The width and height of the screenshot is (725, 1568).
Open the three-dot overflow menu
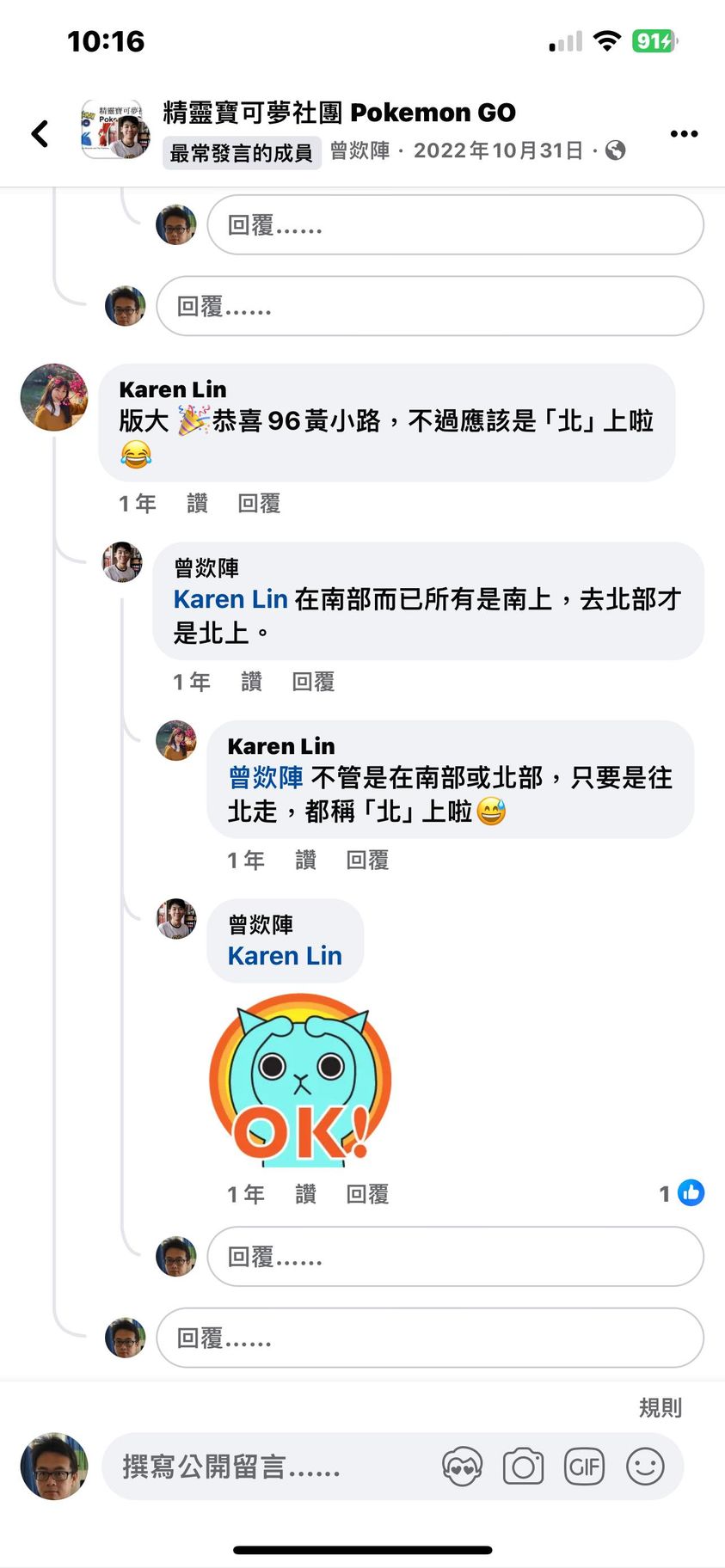point(684,133)
